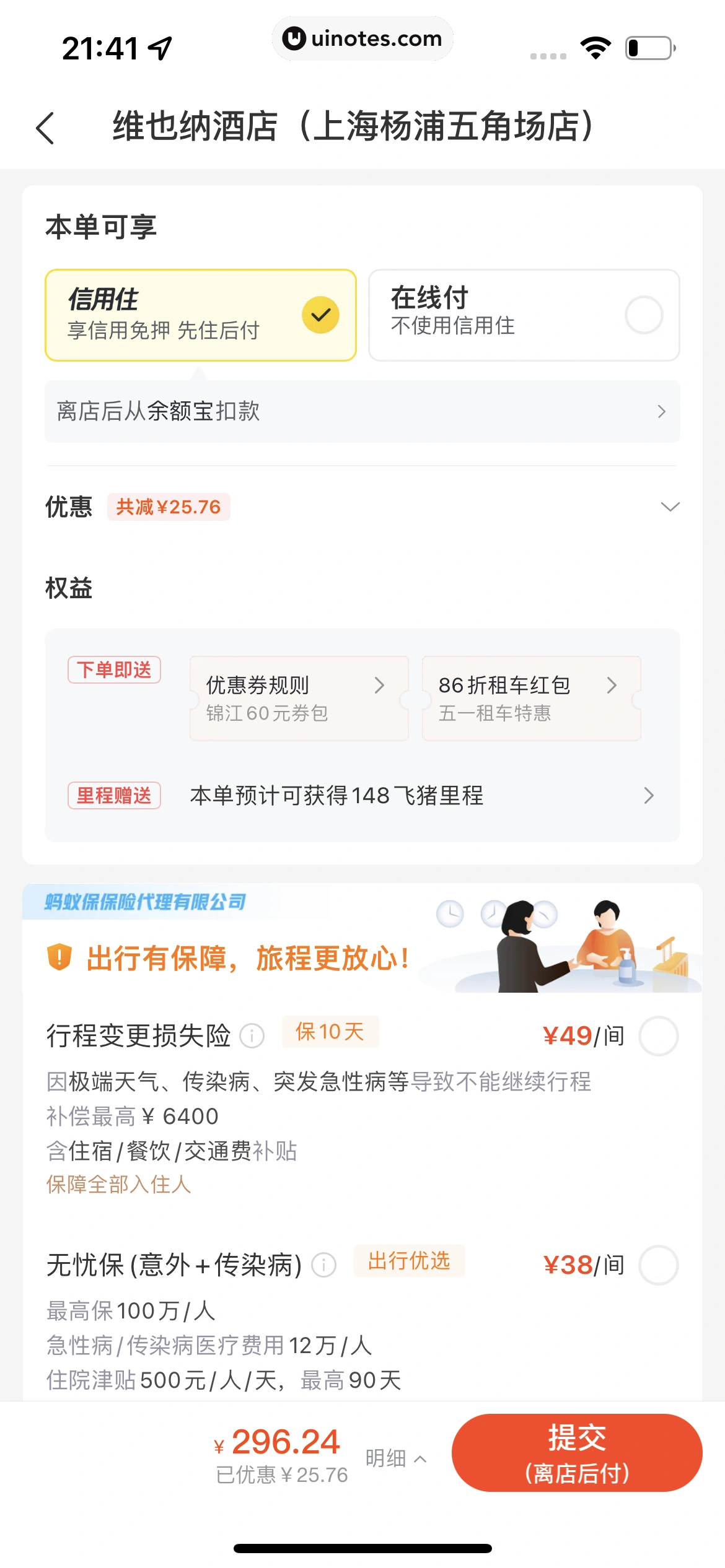This screenshot has height=1568, width=725.
Task: Go back from the hotel booking page
Action: coord(45,128)
